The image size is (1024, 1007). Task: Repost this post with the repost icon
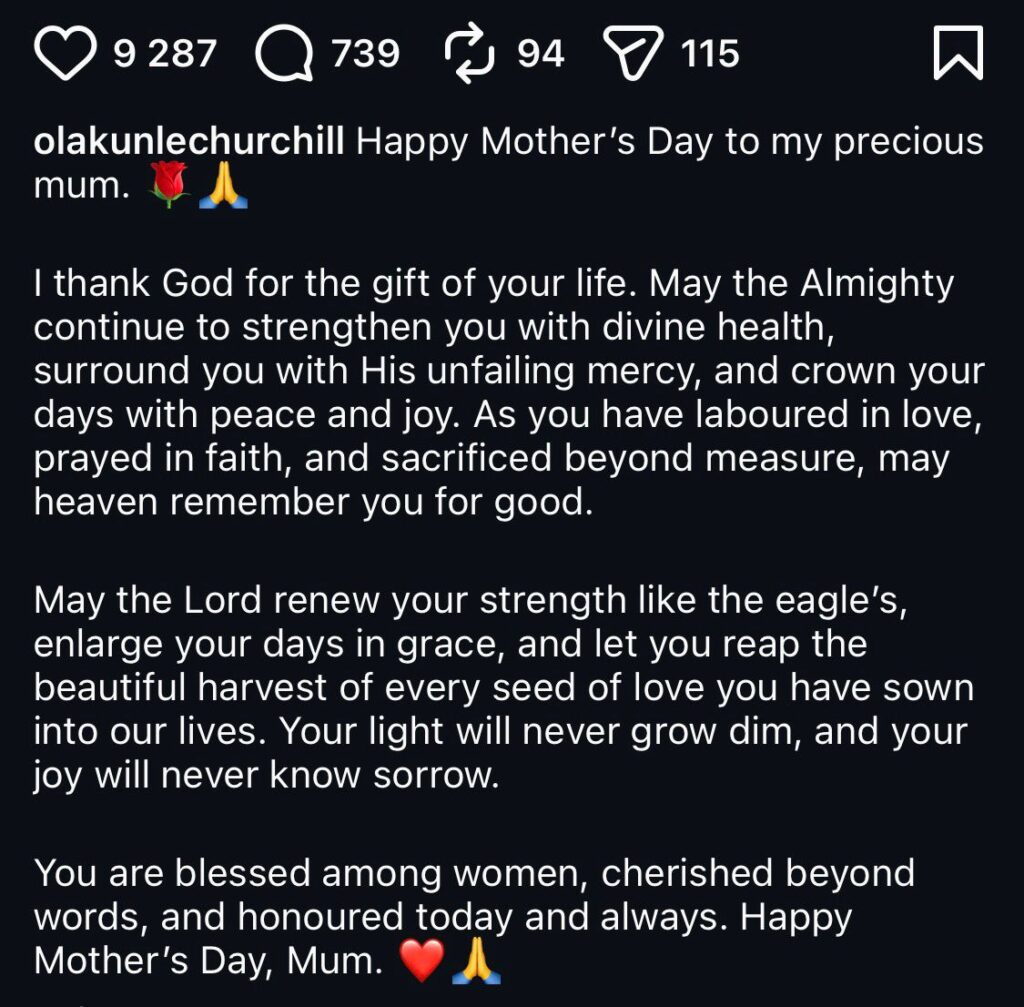point(471,53)
